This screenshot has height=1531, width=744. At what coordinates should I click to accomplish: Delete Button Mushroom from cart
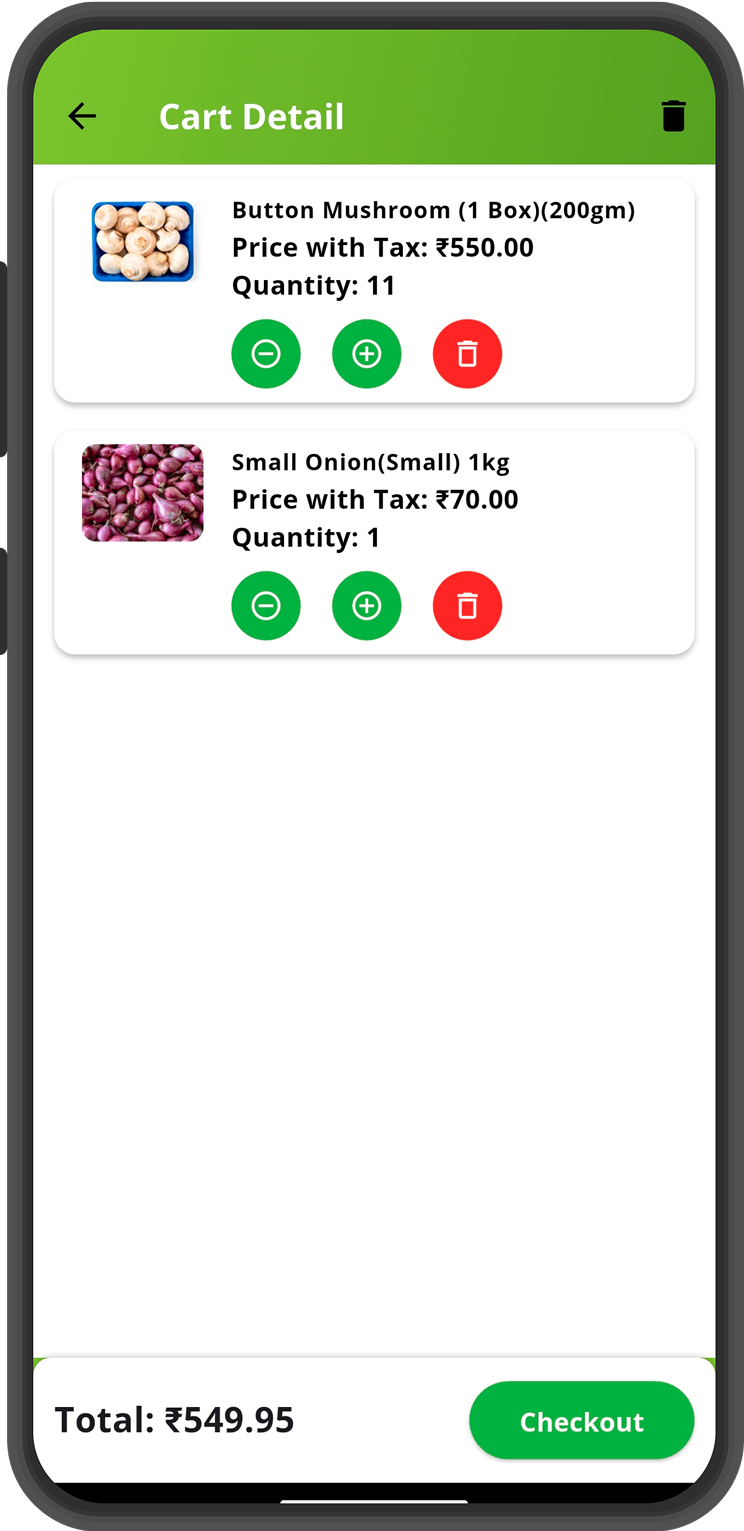(x=467, y=354)
